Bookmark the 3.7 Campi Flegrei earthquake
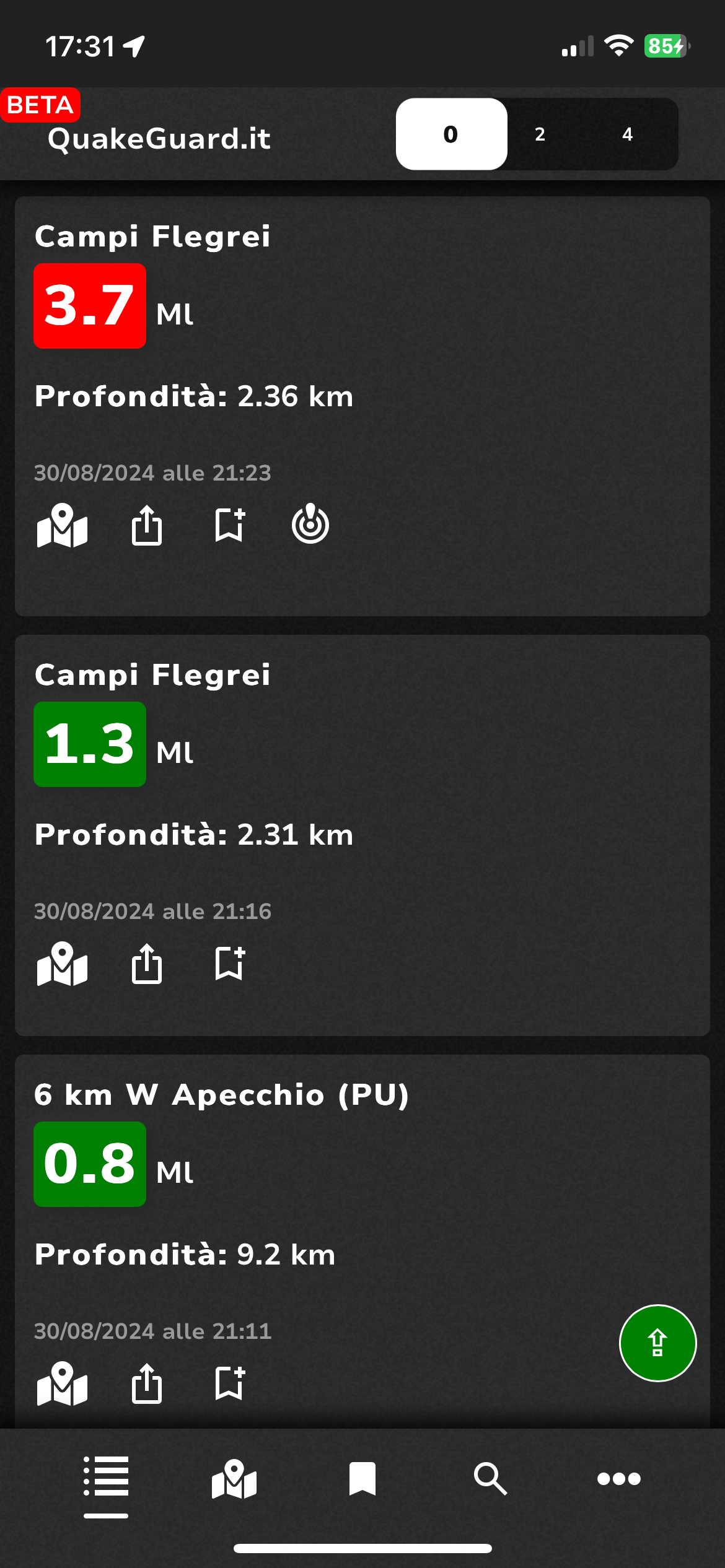 (x=229, y=526)
